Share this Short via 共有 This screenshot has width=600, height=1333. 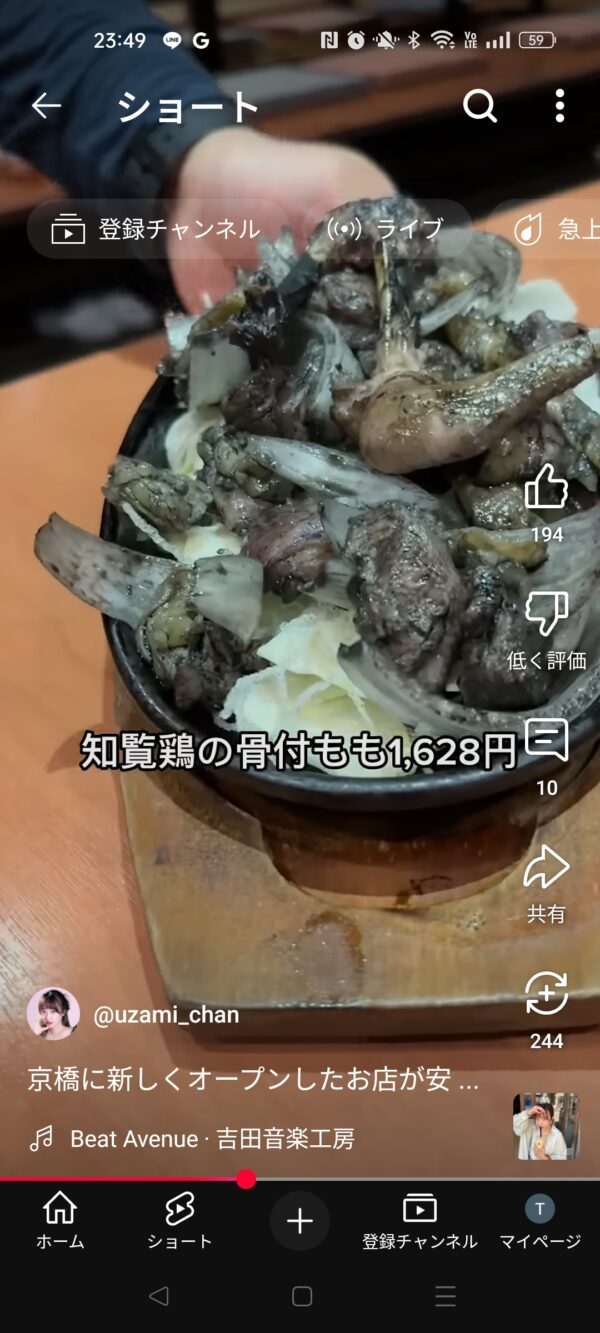tap(546, 869)
